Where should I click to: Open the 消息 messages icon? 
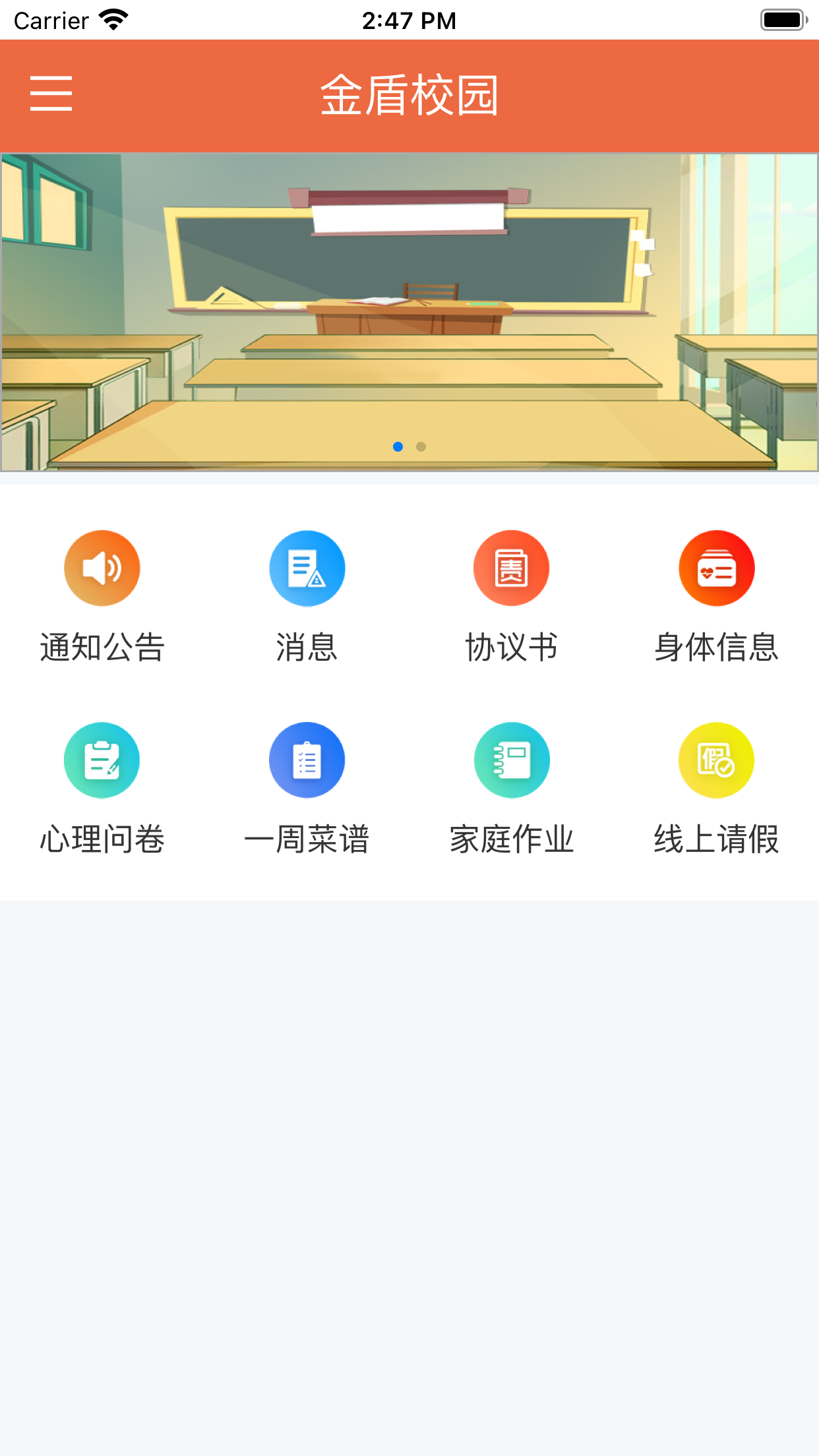point(307,567)
